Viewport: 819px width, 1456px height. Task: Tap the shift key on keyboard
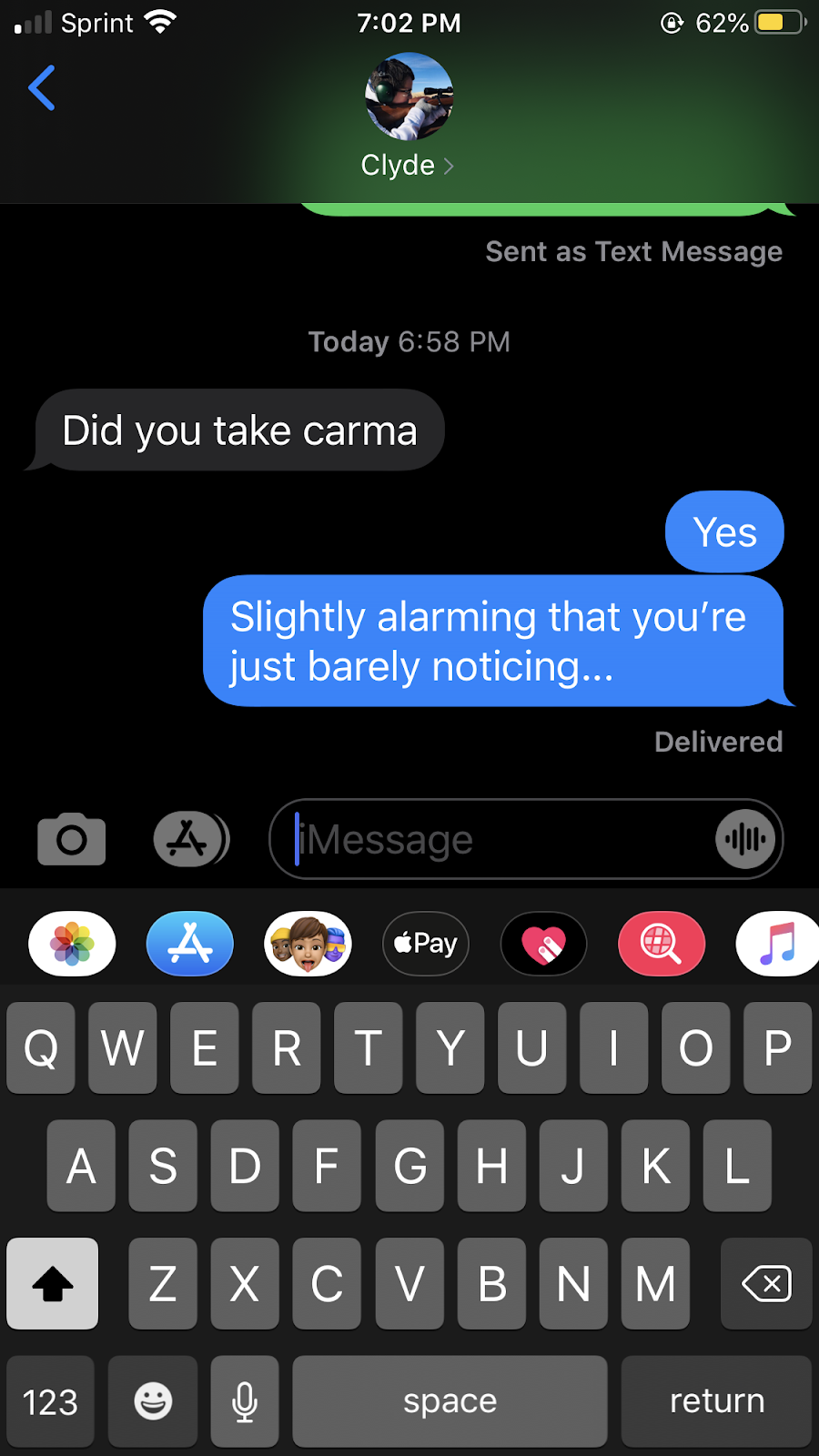[x=53, y=1283]
